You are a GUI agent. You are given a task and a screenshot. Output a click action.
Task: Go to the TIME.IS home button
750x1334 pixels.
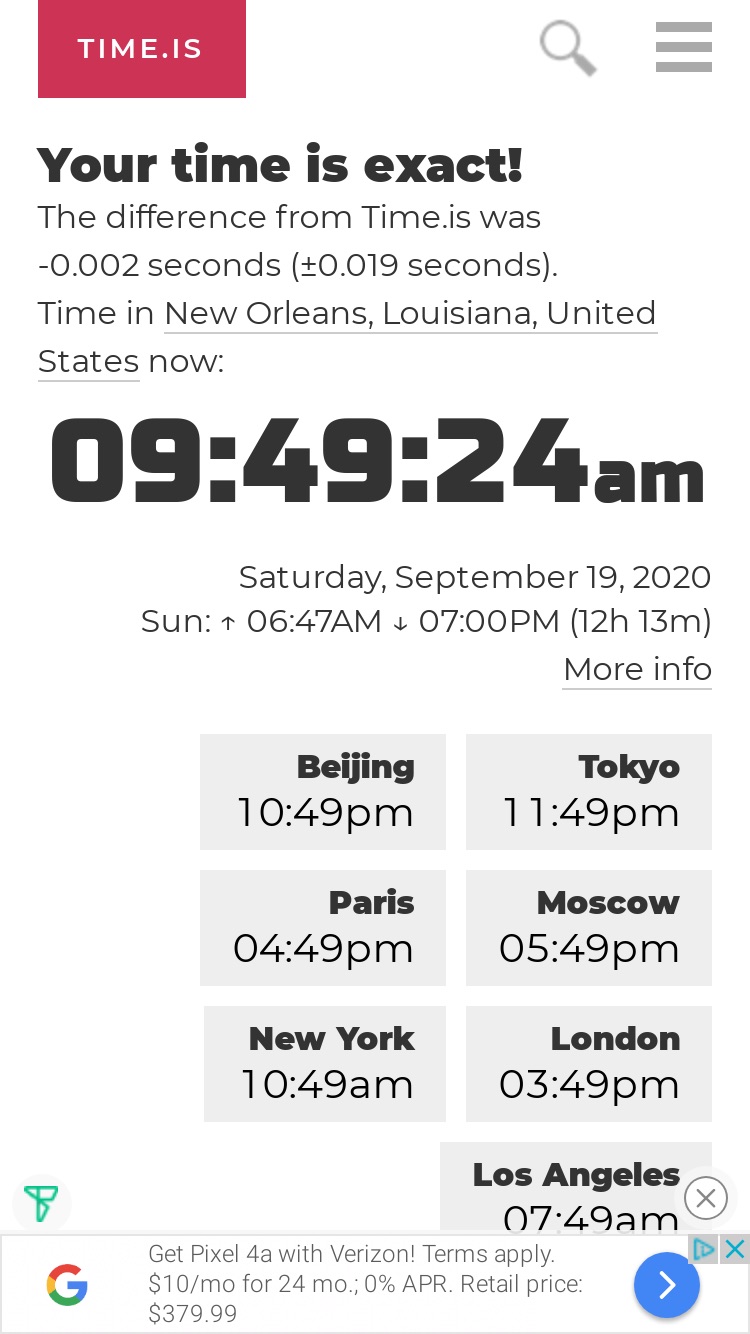tap(142, 49)
